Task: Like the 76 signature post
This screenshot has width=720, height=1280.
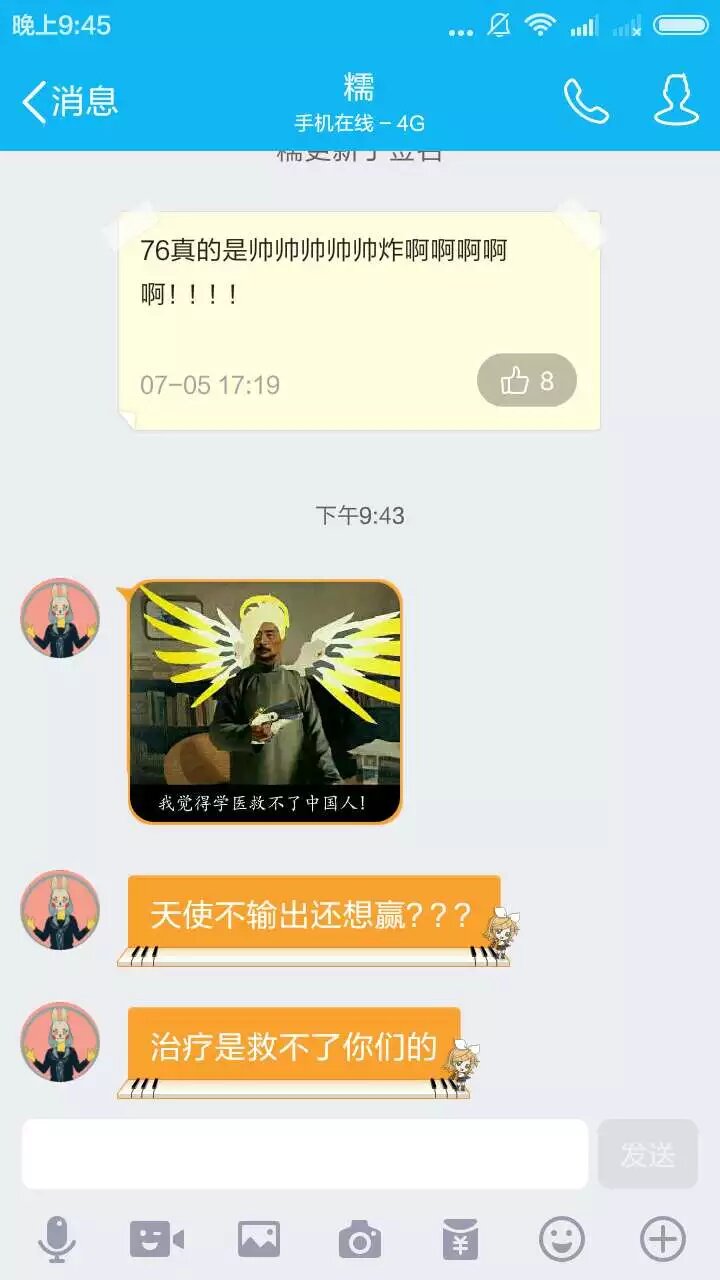Action: (x=527, y=380)
